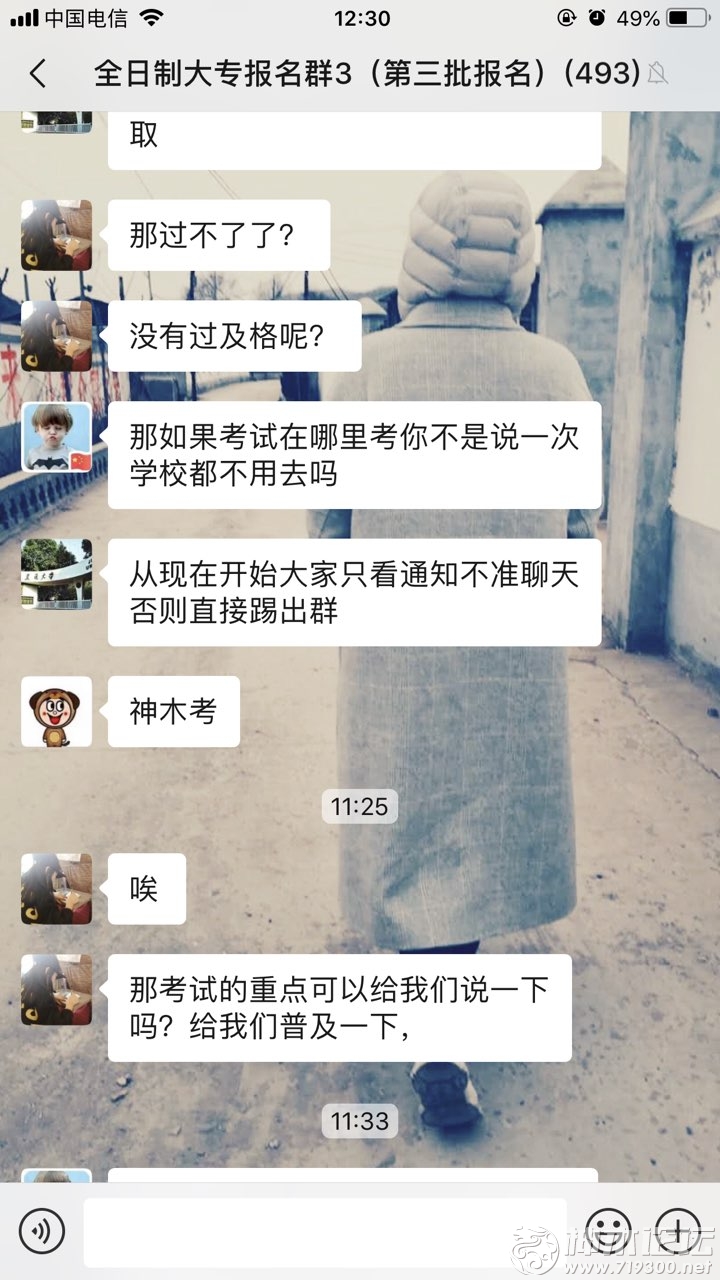Go back from the group chat
The height and width of the screenshot is (1280, 720).
[38, 73]
